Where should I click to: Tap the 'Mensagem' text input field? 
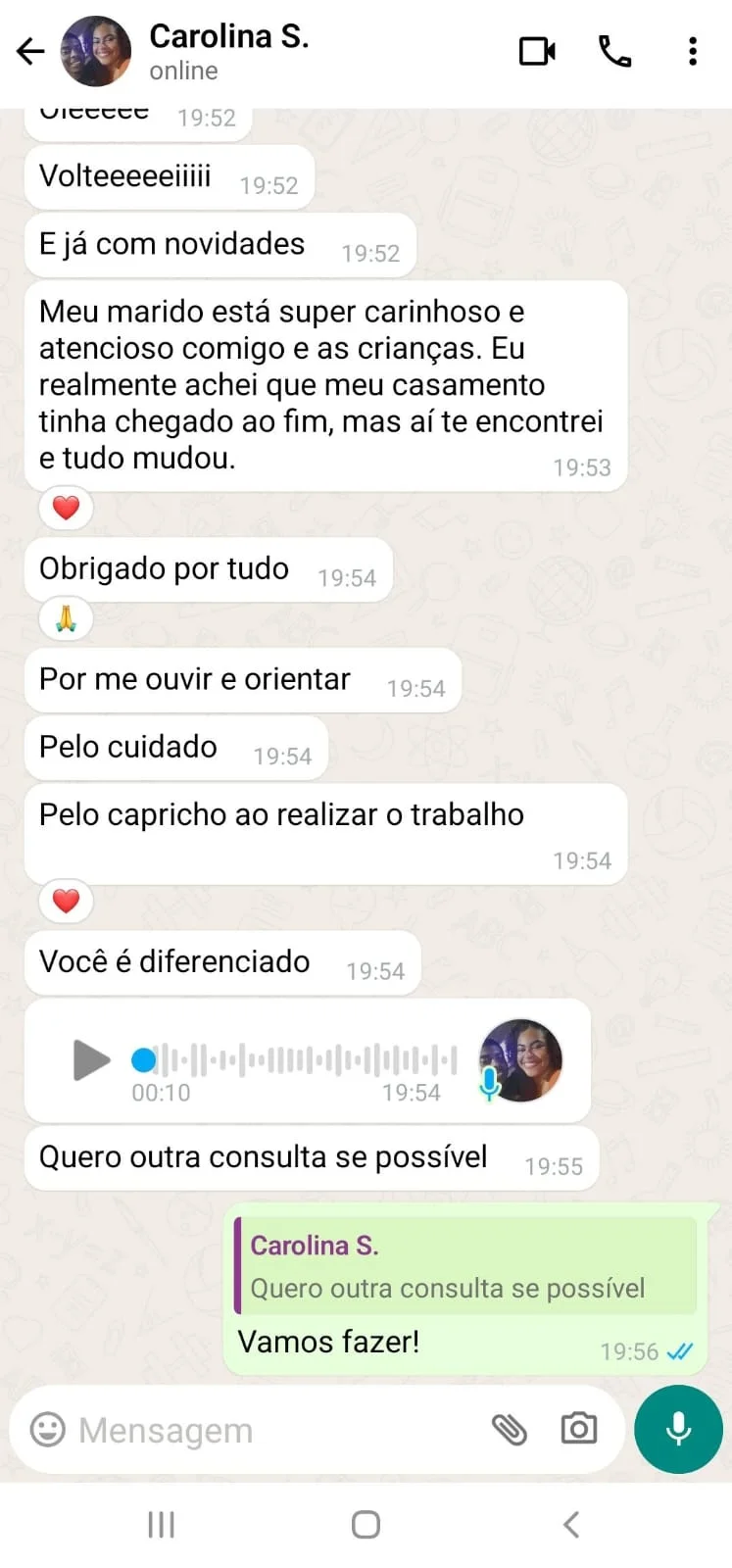click(x=196, y=1430)
